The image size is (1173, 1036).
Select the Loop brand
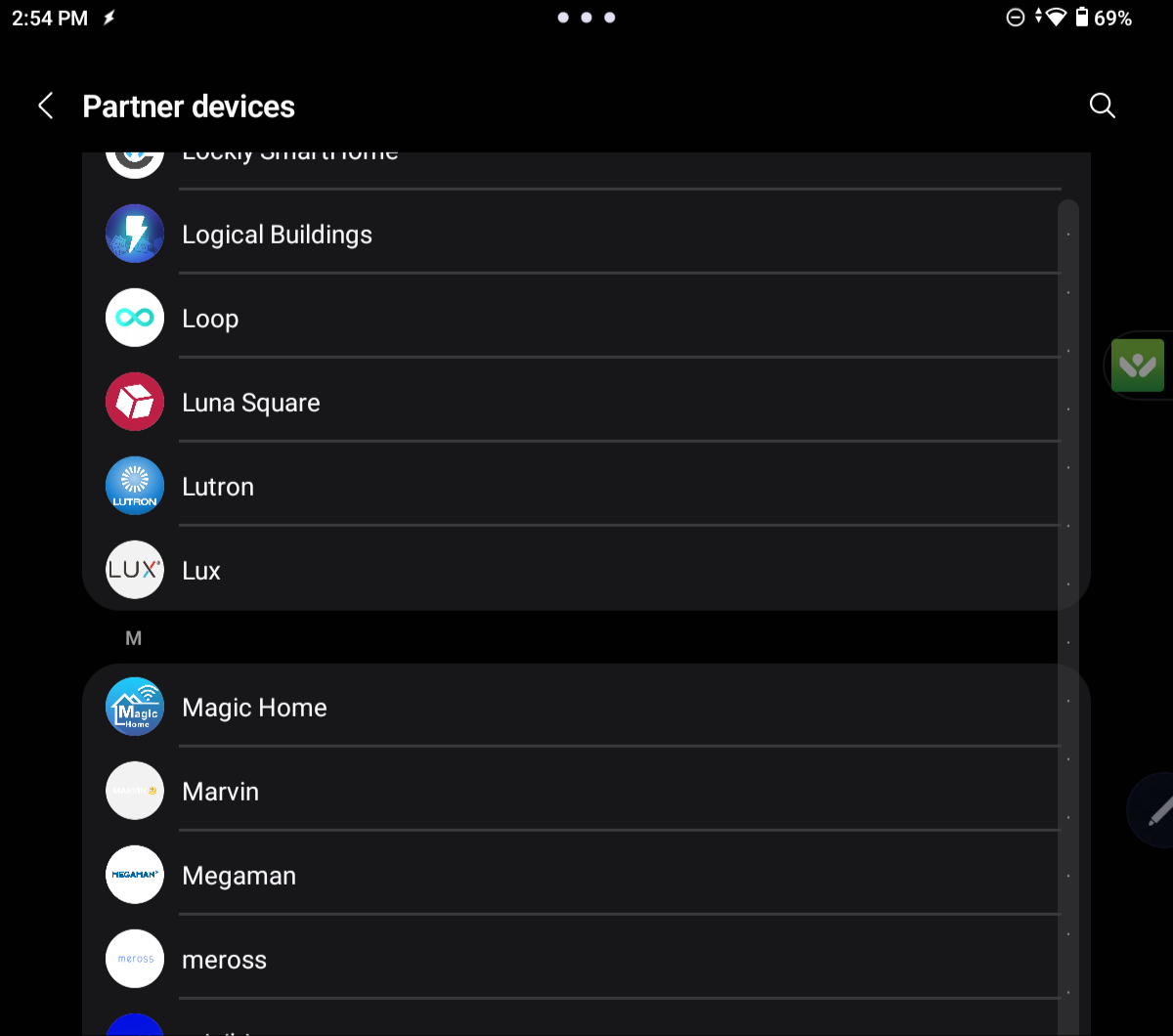(210, 319)
